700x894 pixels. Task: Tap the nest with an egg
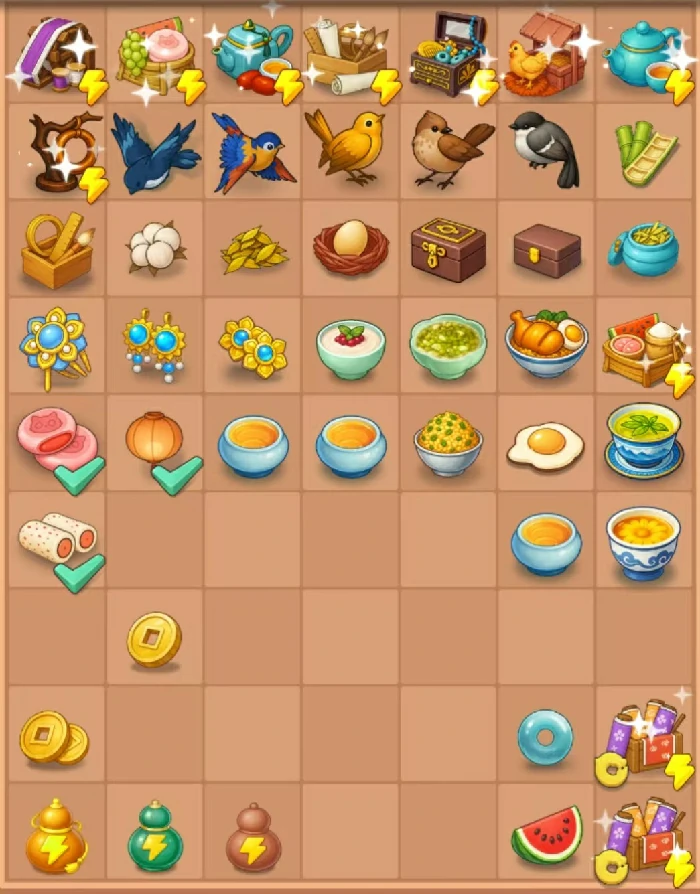(x=350, y=246)
